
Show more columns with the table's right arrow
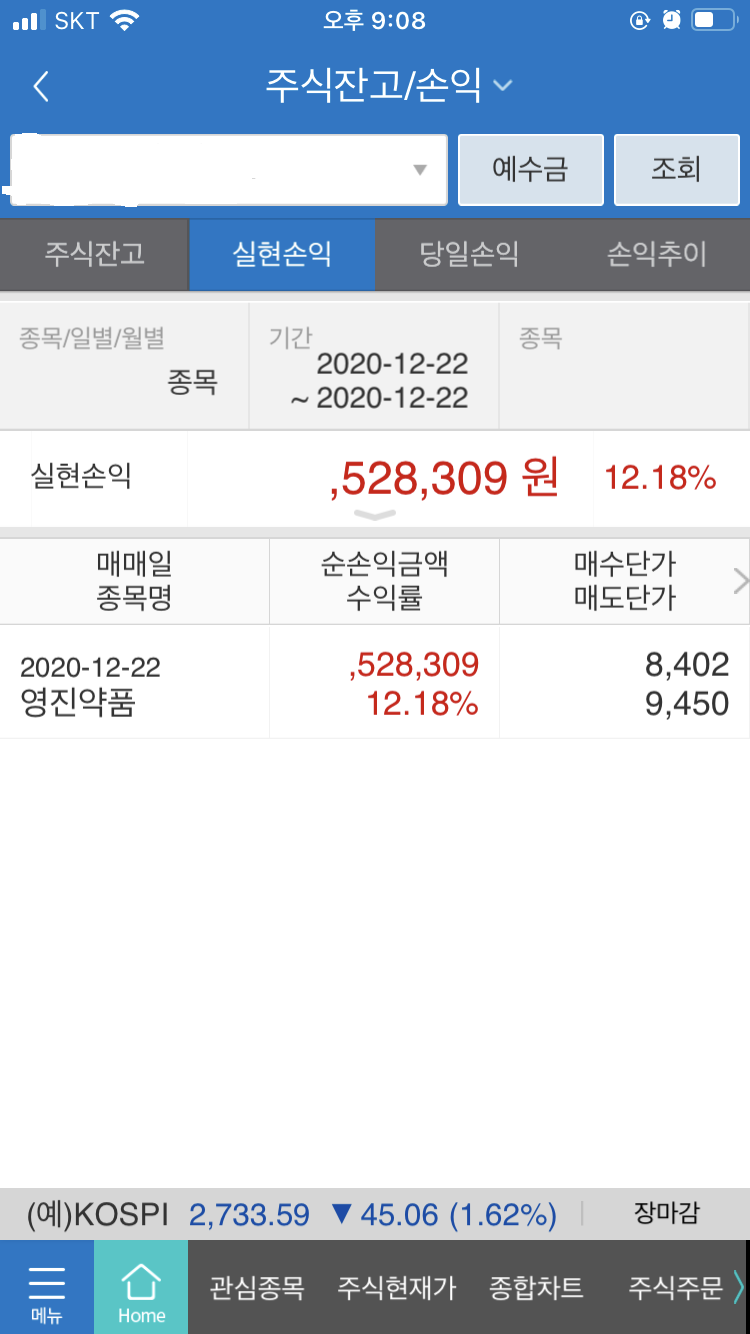[x=740, y=581]
